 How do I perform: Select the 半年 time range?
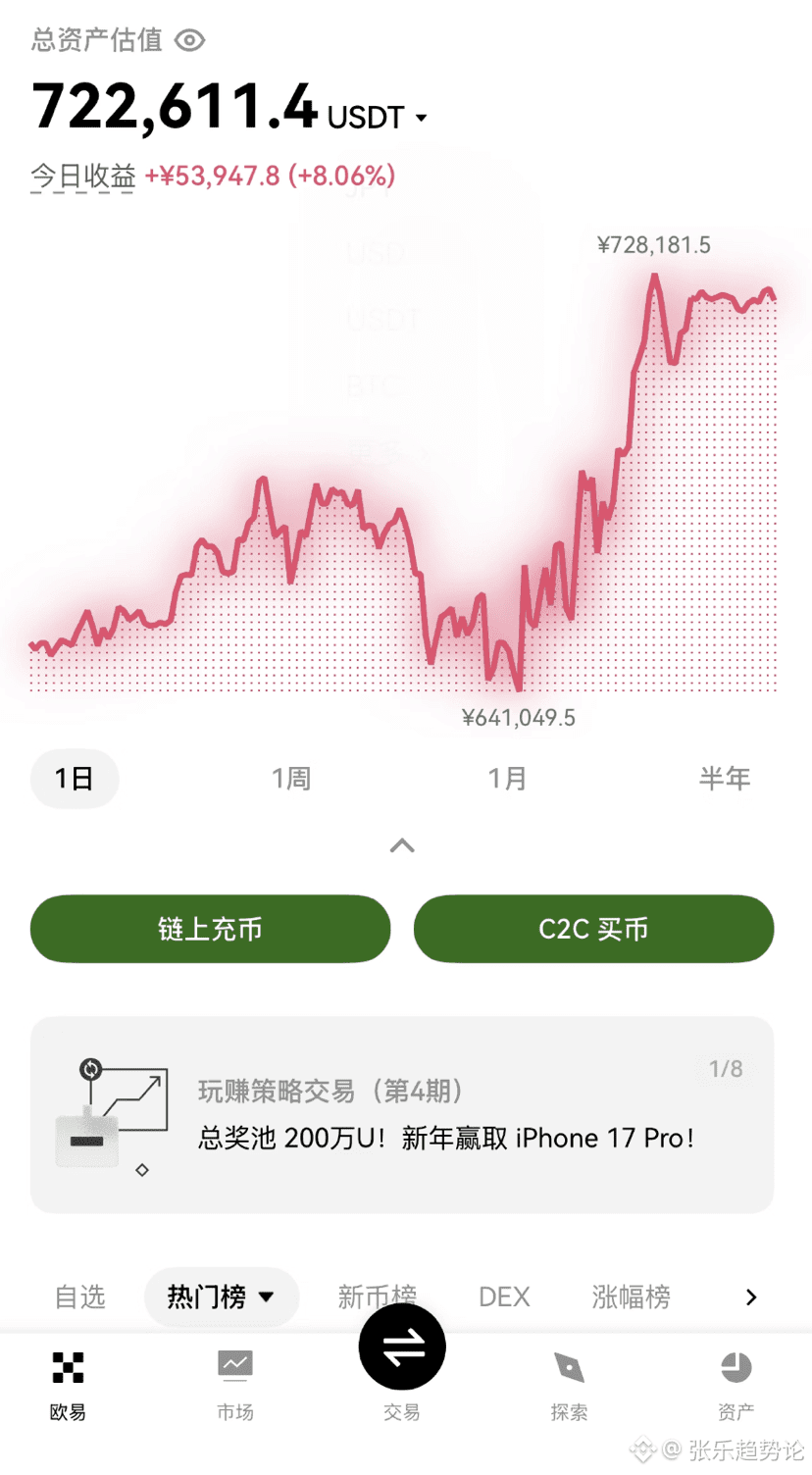725,778
